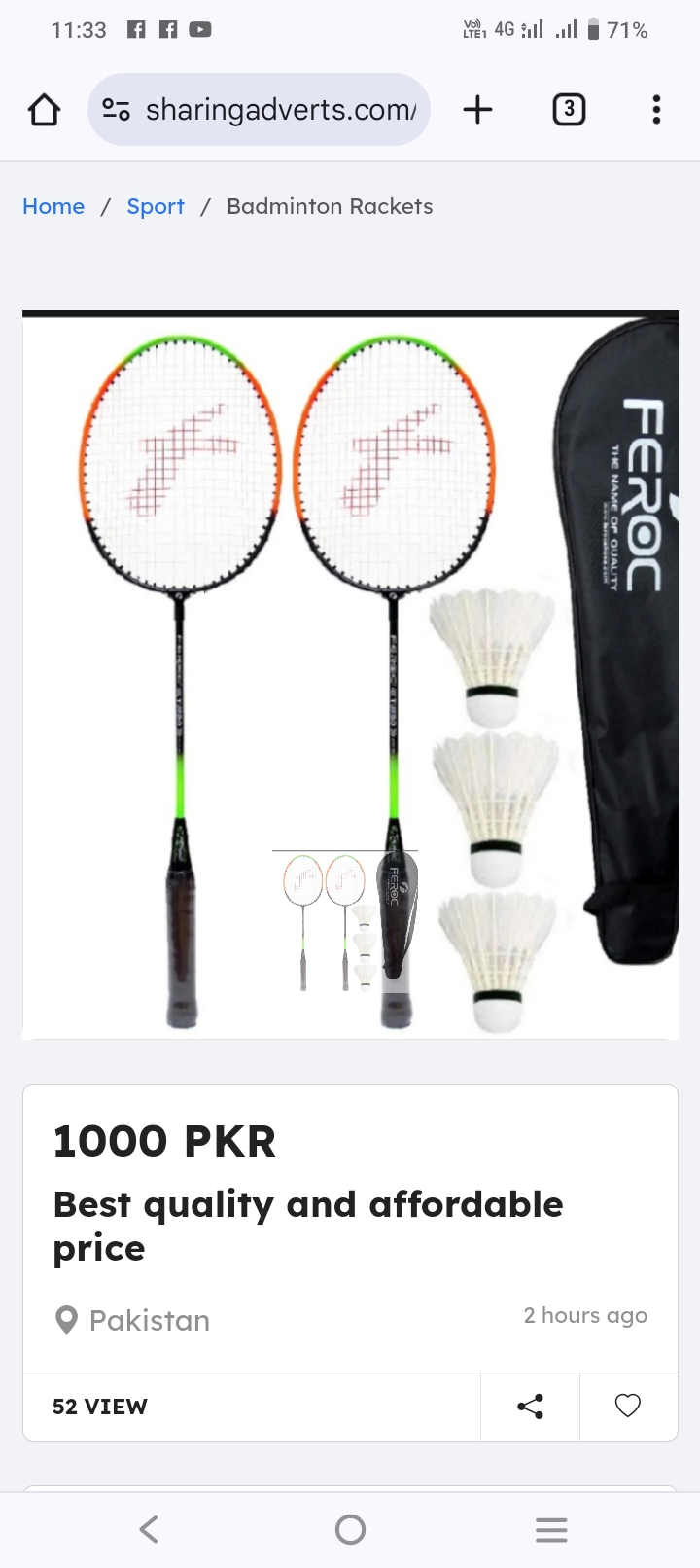700x1568 pixels.
Task: Go to the browser home page
Action: pos(44,110)
